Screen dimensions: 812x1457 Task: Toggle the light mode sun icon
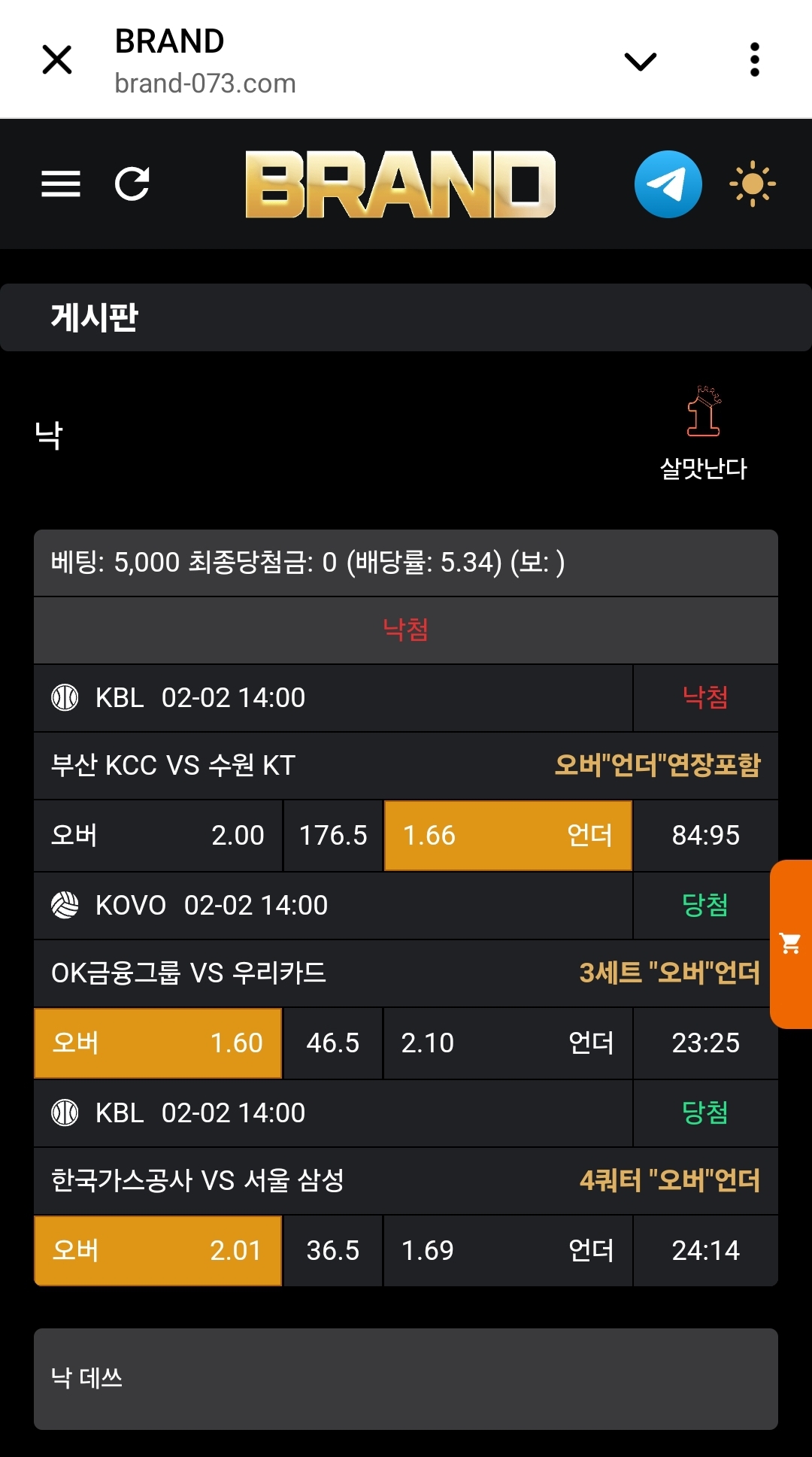(752, 184)
